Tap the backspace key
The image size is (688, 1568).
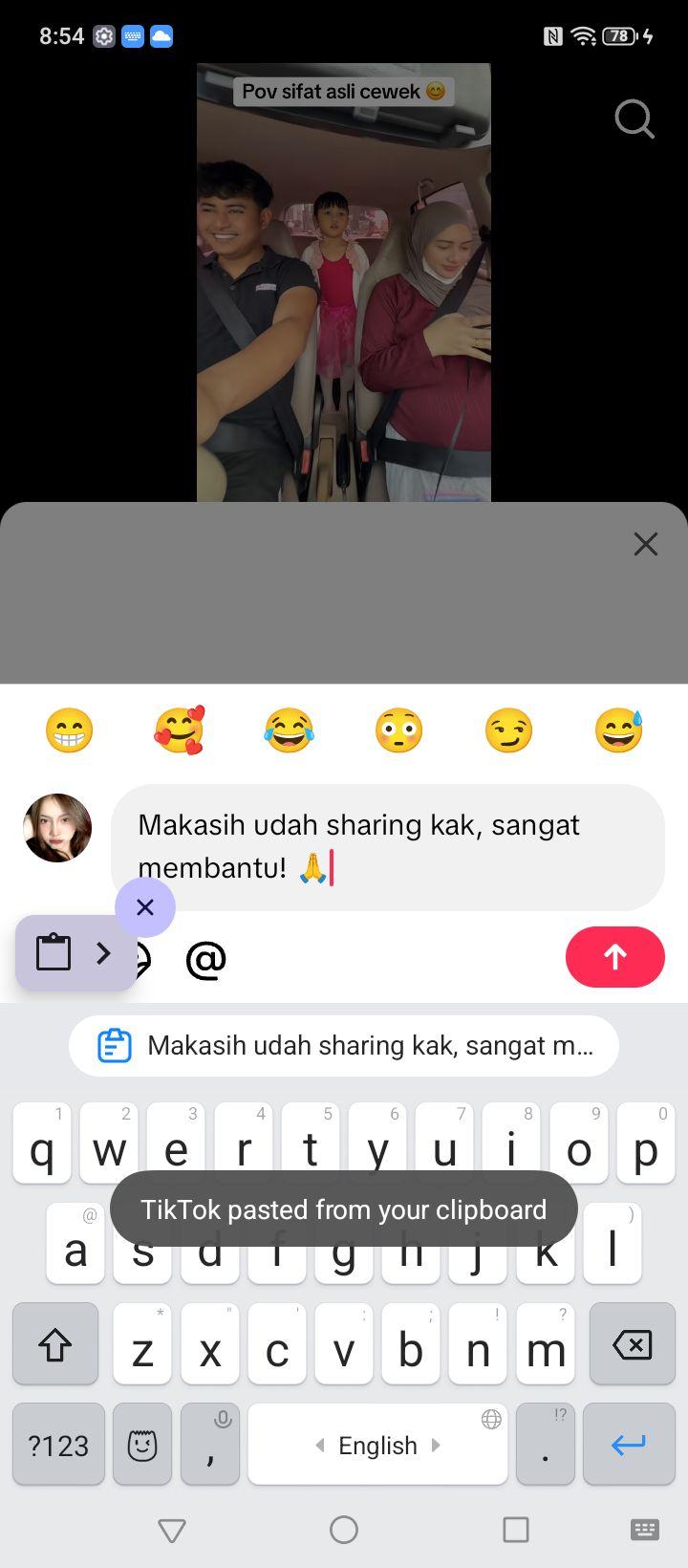click(x=632, y=1344)
